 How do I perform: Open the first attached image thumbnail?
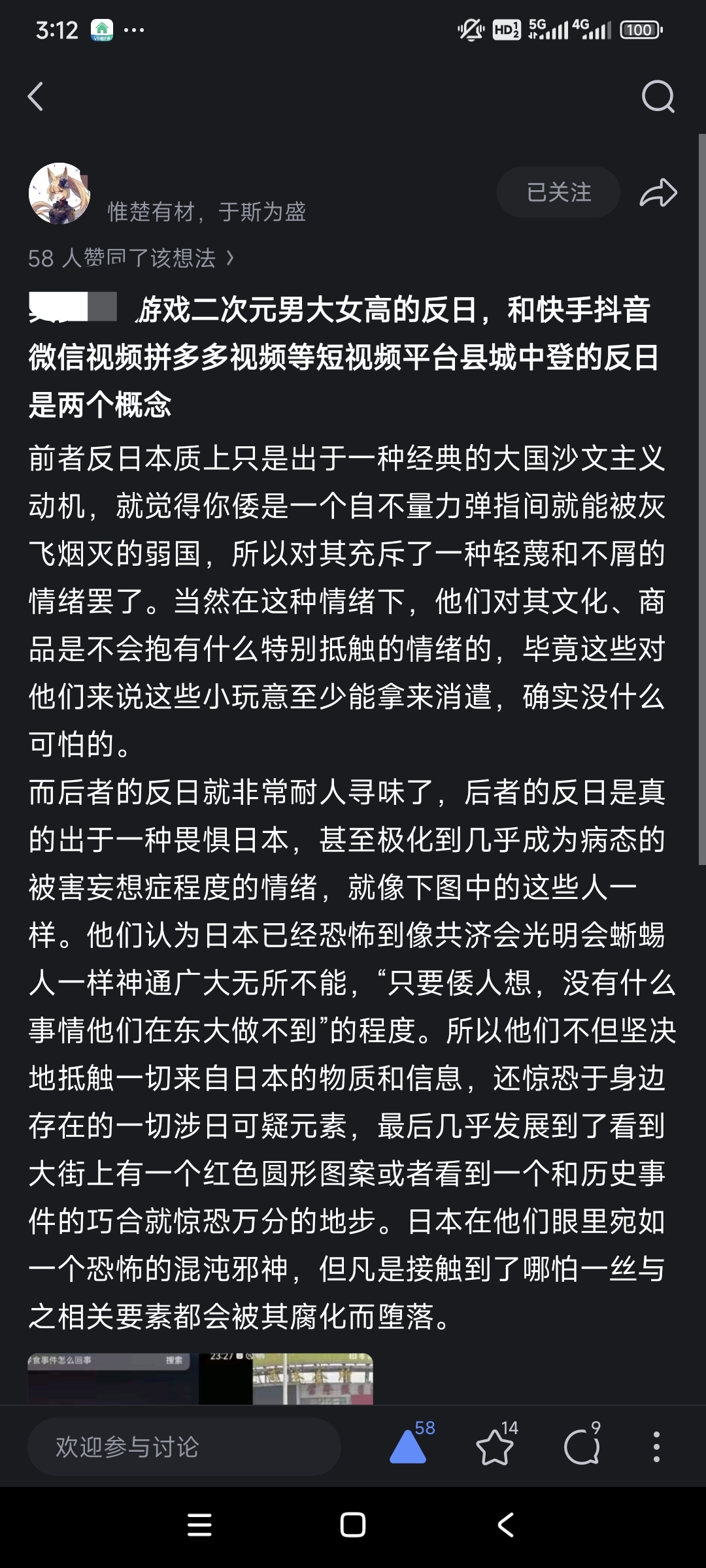point(112,1379)
